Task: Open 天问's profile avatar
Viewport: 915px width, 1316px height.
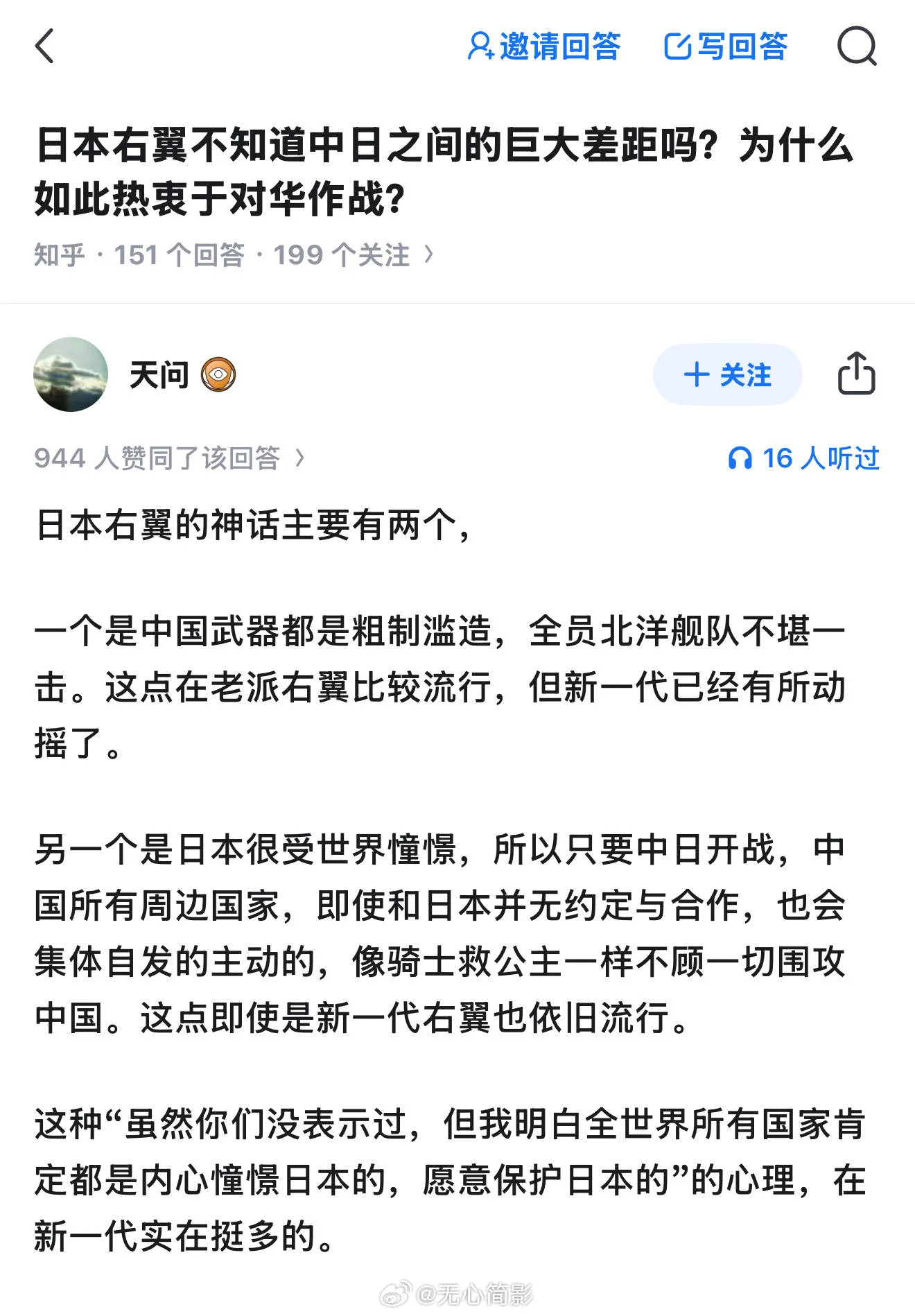Action: (71, 374)
